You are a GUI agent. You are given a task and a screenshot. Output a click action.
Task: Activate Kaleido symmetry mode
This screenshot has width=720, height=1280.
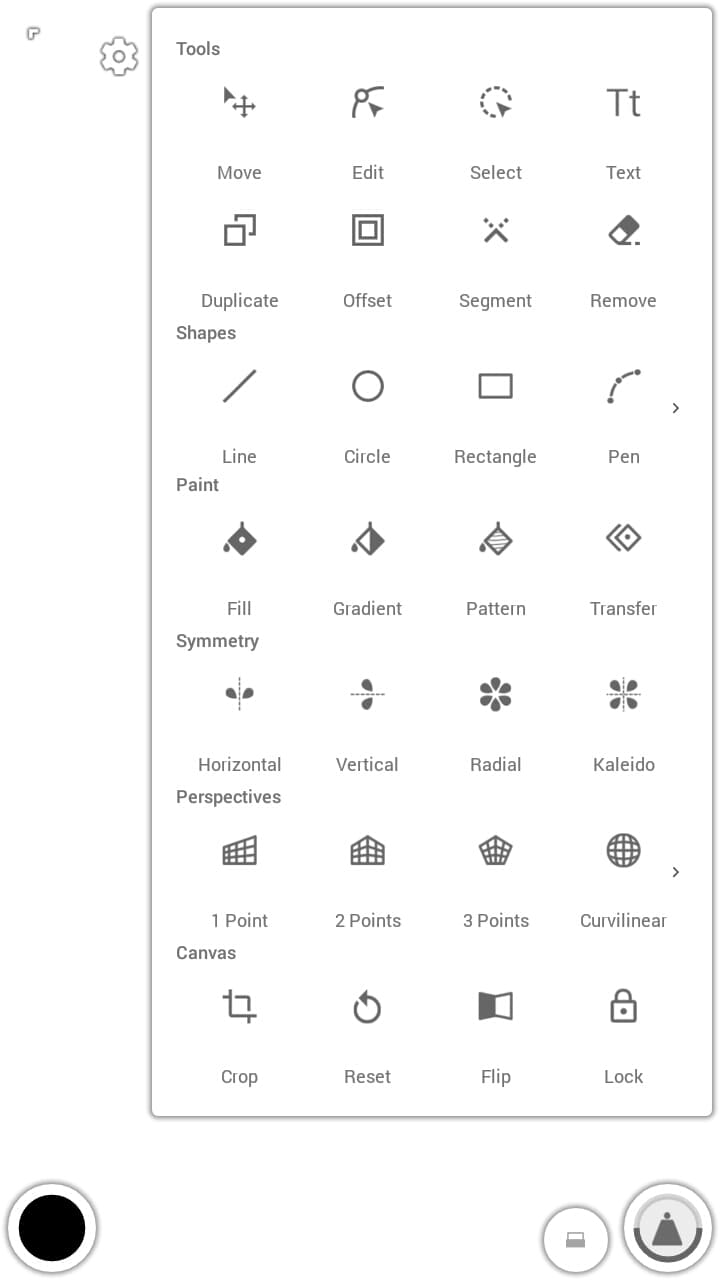[x=623, y=694]
